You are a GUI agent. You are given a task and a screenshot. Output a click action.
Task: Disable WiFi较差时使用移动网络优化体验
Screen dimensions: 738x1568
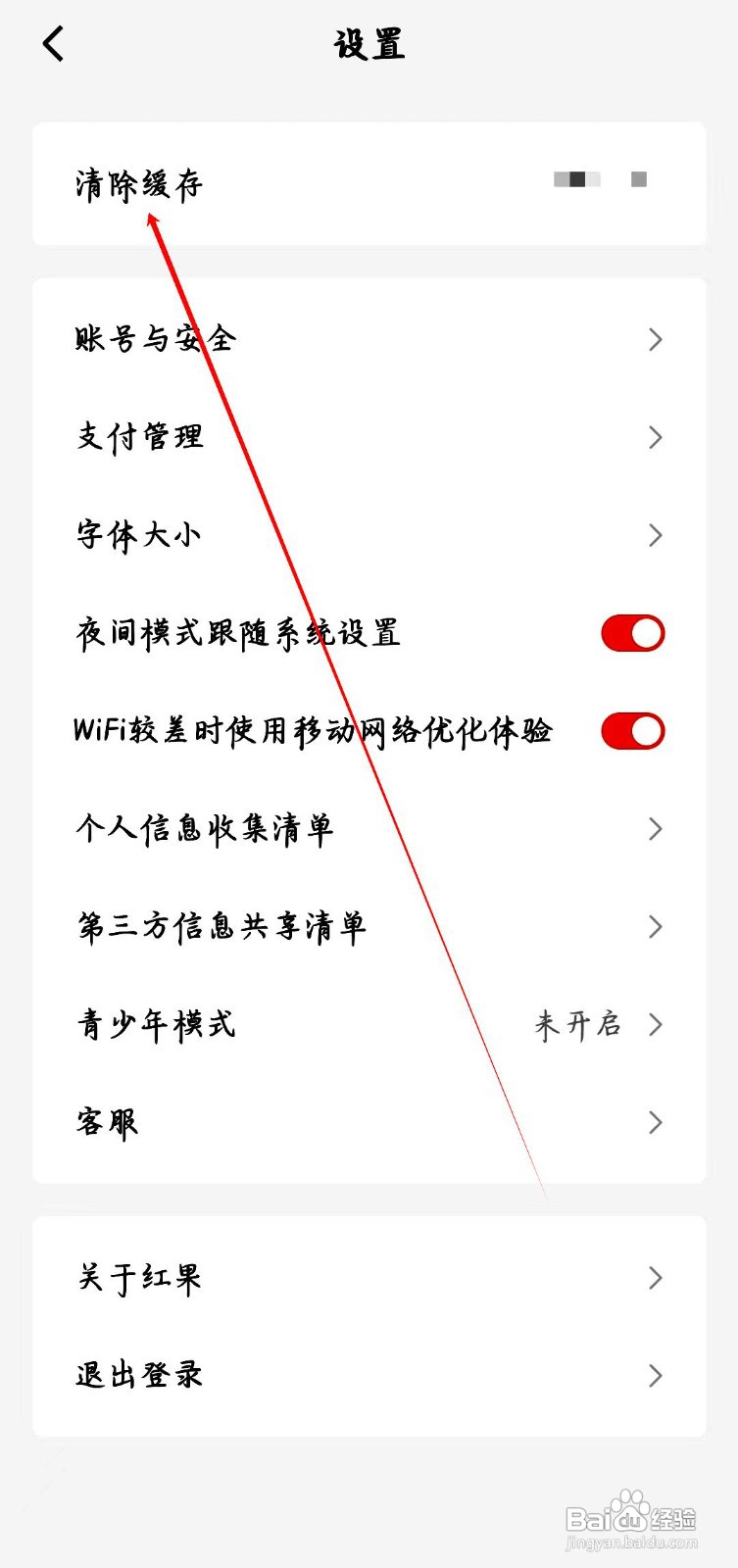click(x=632, y=731)
